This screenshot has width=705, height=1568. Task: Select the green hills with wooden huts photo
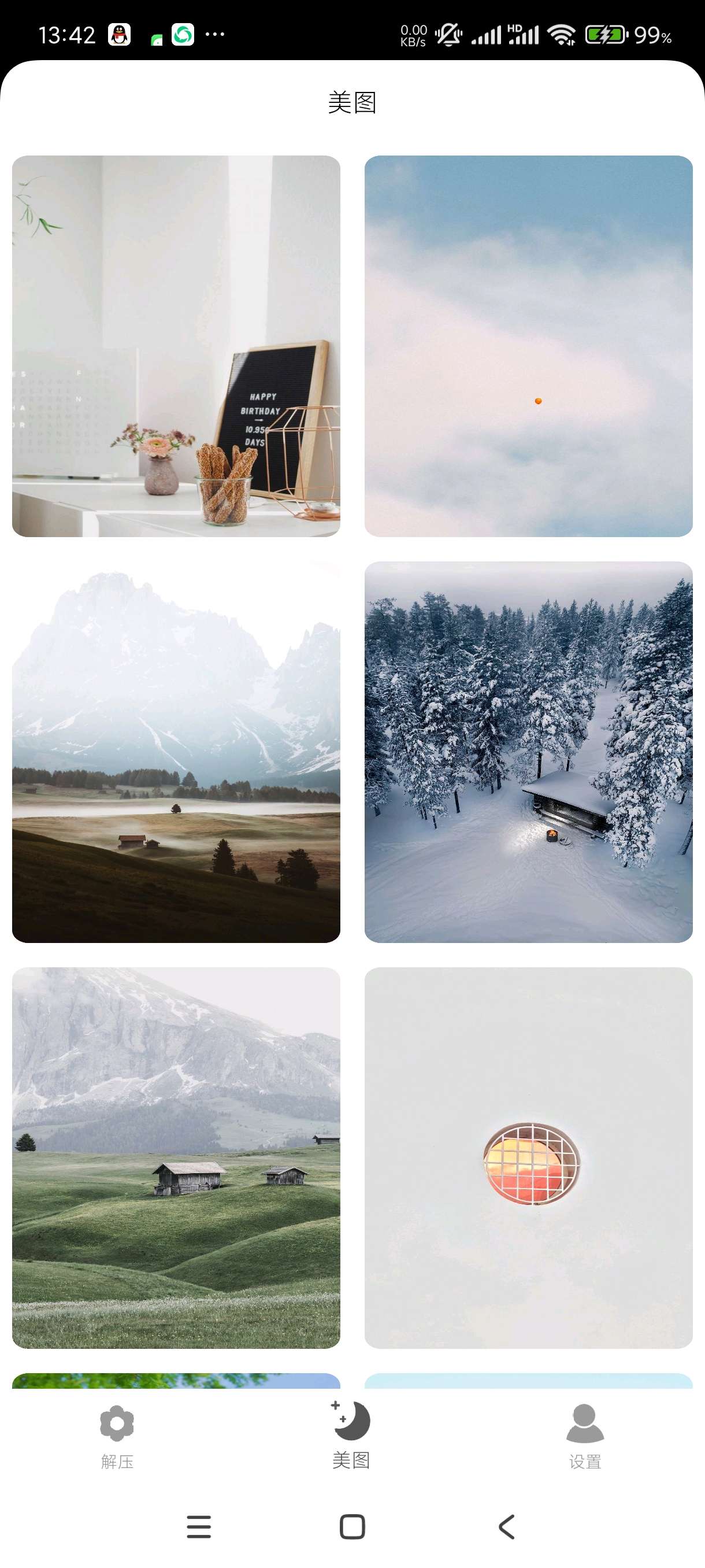pyautogui.click(x=176, y=1157)
